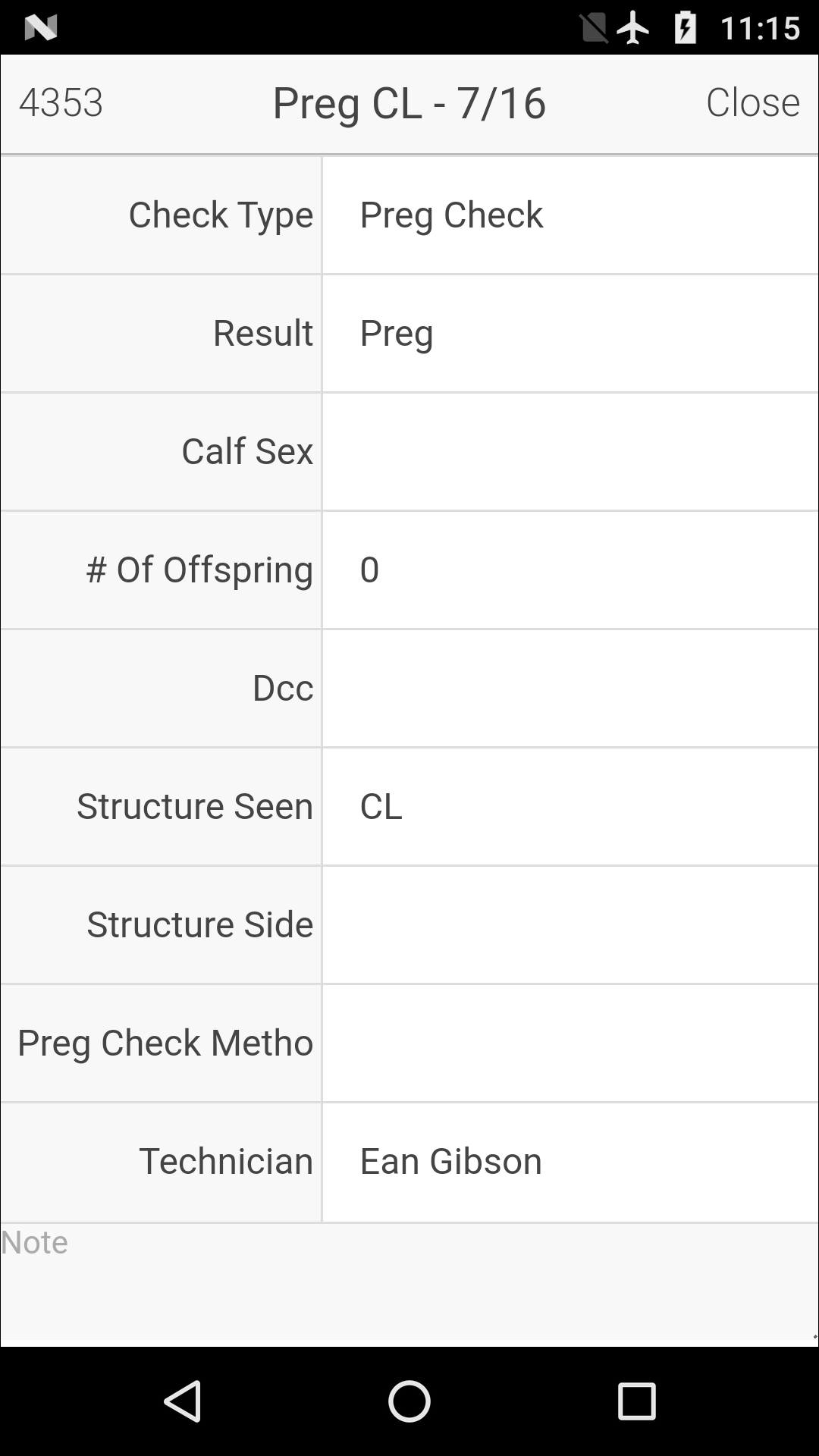This screenshot has width=819, height=1456.
Task: Edit the number of offspring field
Action: pos(569,570)
